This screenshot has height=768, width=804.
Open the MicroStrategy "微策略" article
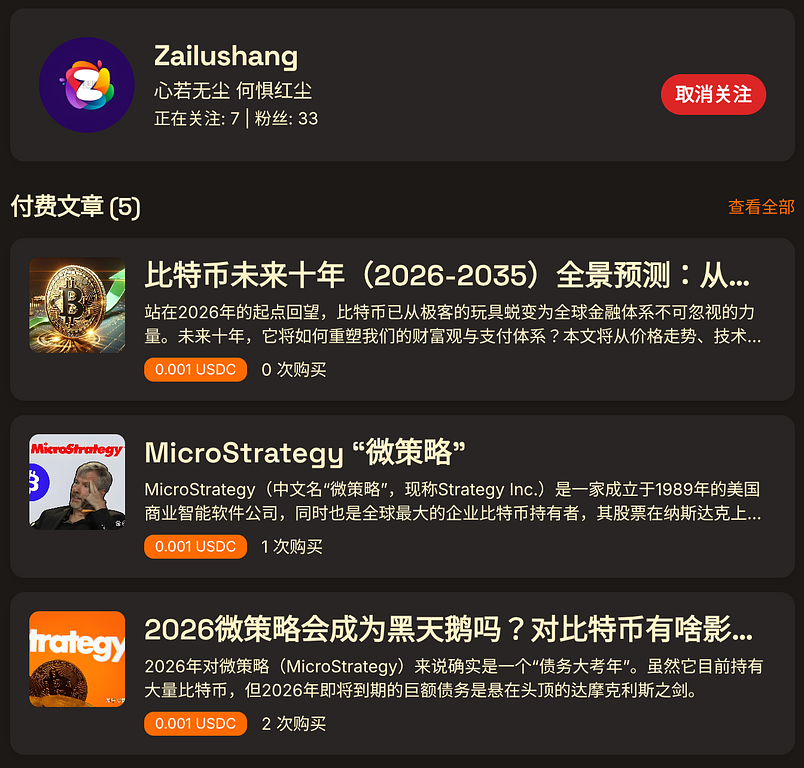305,452
